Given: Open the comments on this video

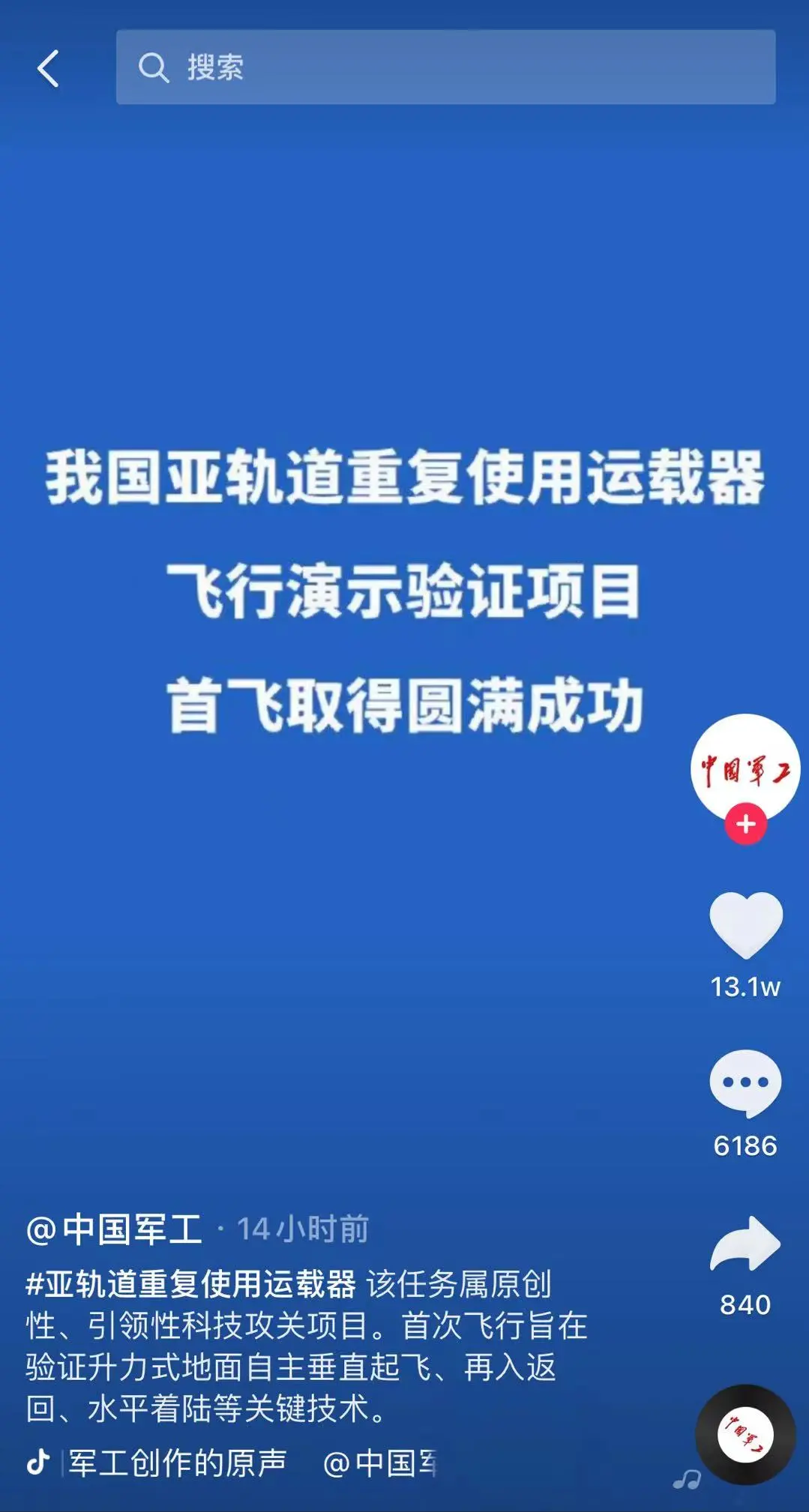Looking at the screenshot, I should (745, 1083).
